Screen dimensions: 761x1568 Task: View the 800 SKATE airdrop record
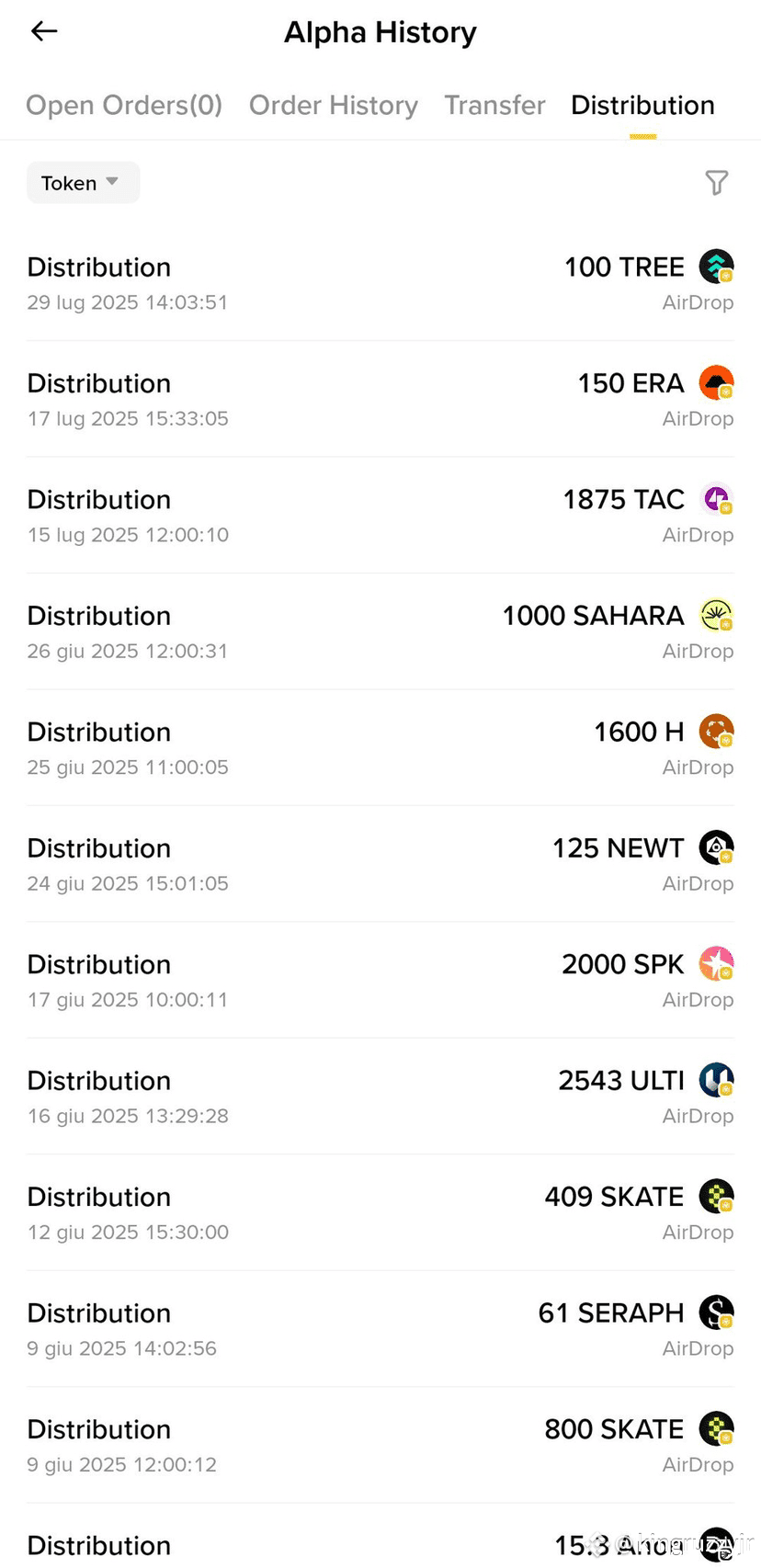[380, 1446]
